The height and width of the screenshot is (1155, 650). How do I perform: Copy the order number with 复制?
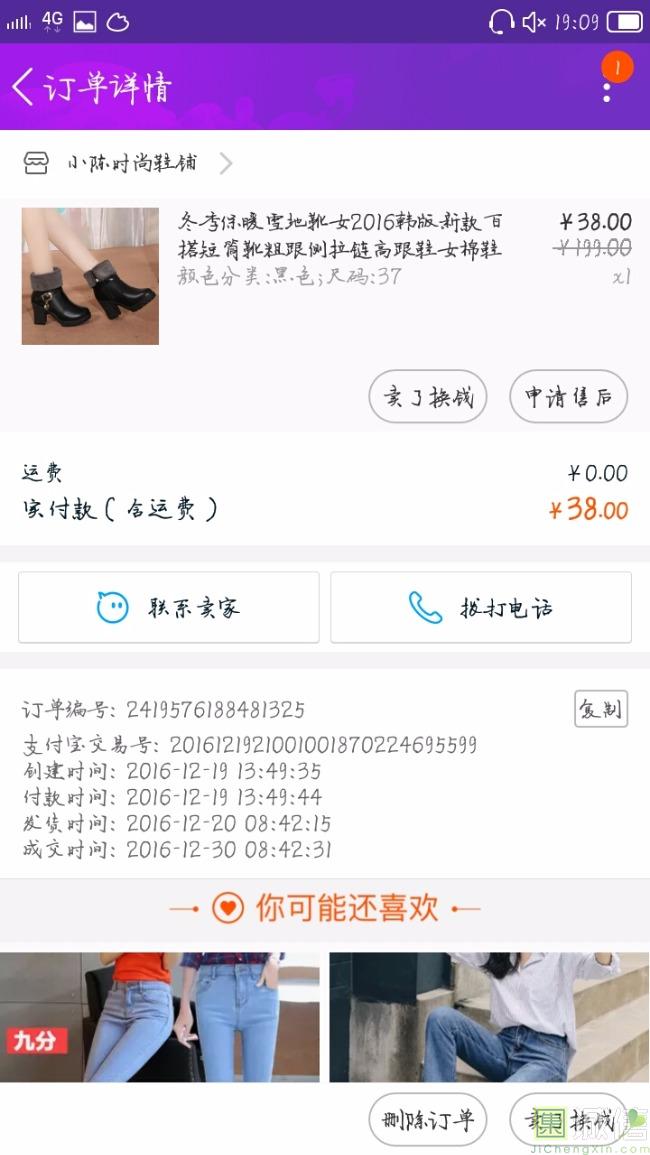point(600,709)
